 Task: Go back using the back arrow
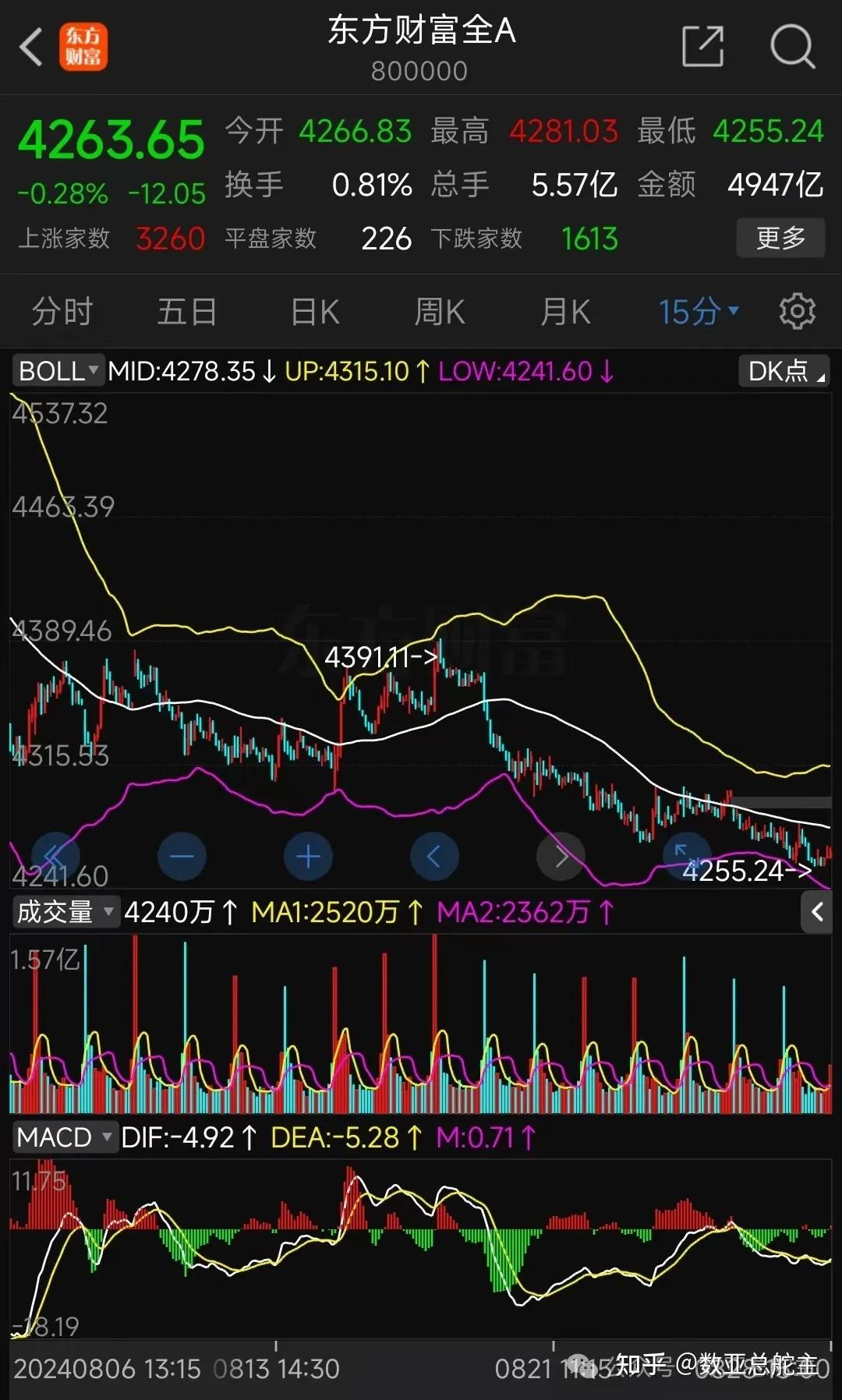point(30,47)
